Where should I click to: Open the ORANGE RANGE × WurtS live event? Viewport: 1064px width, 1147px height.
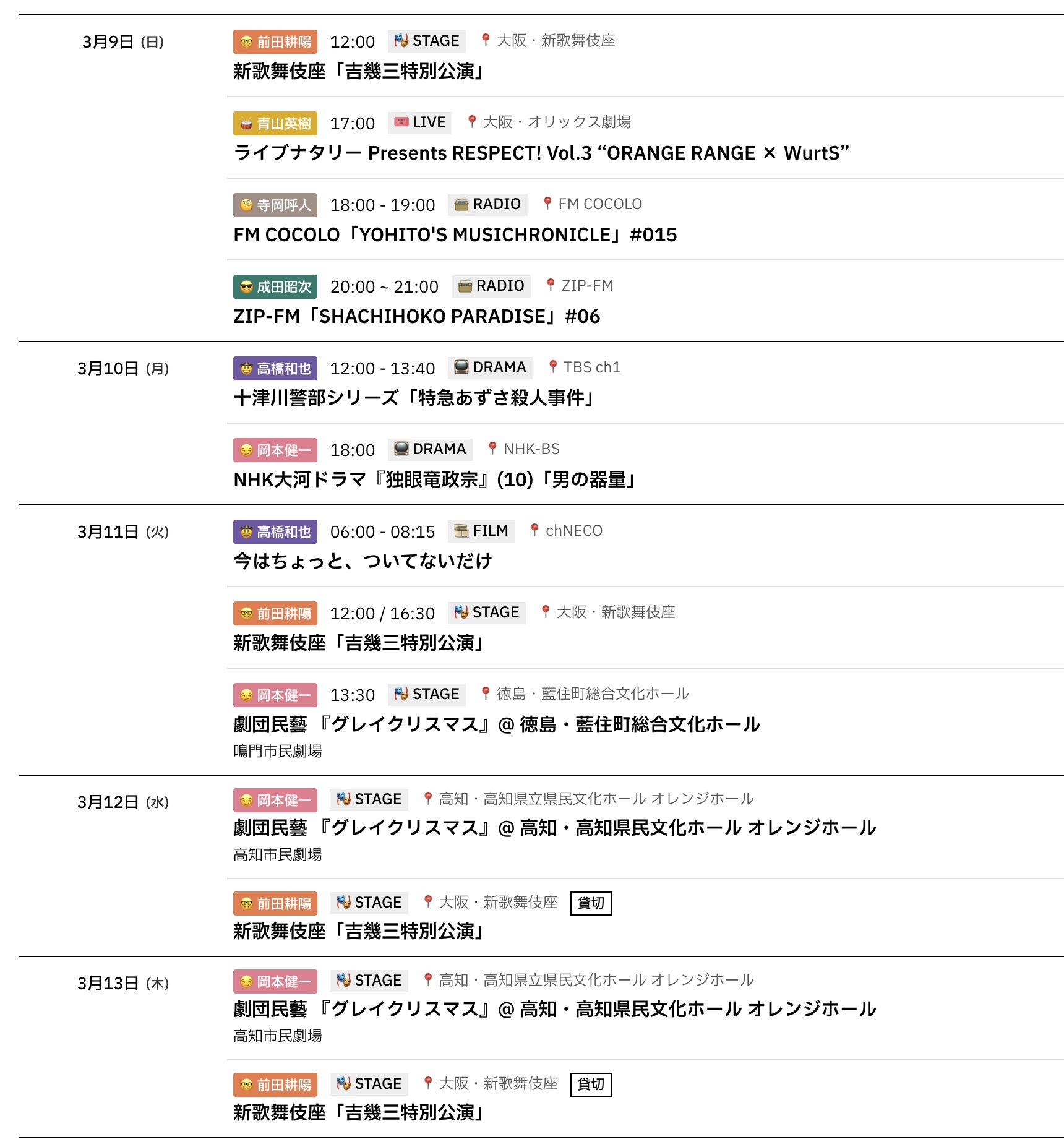point(541,153)
